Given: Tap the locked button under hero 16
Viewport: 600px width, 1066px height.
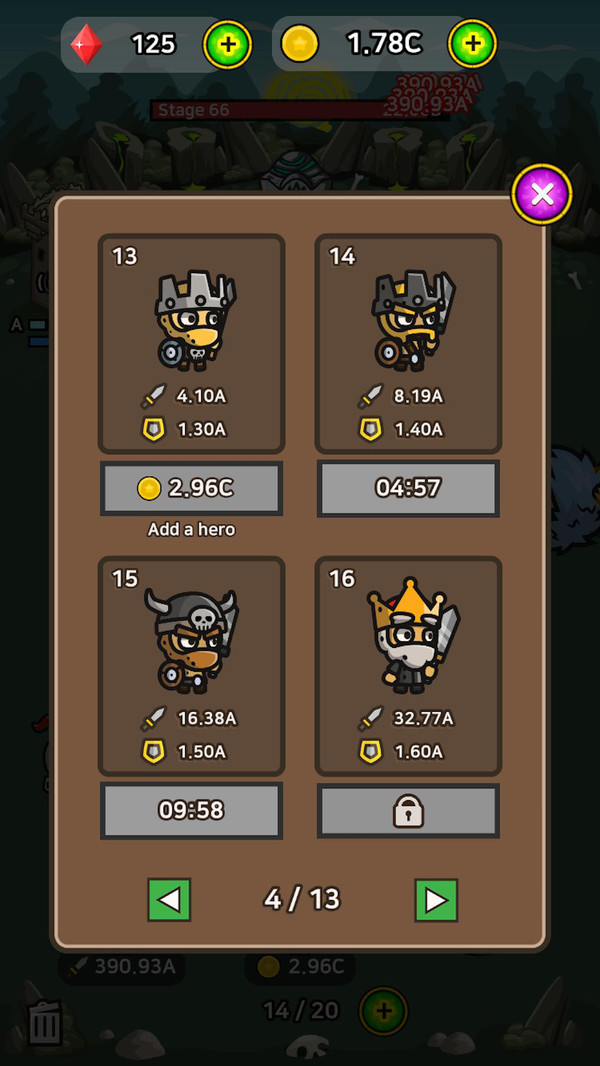Looking at the screenshot, I should 408,810.
